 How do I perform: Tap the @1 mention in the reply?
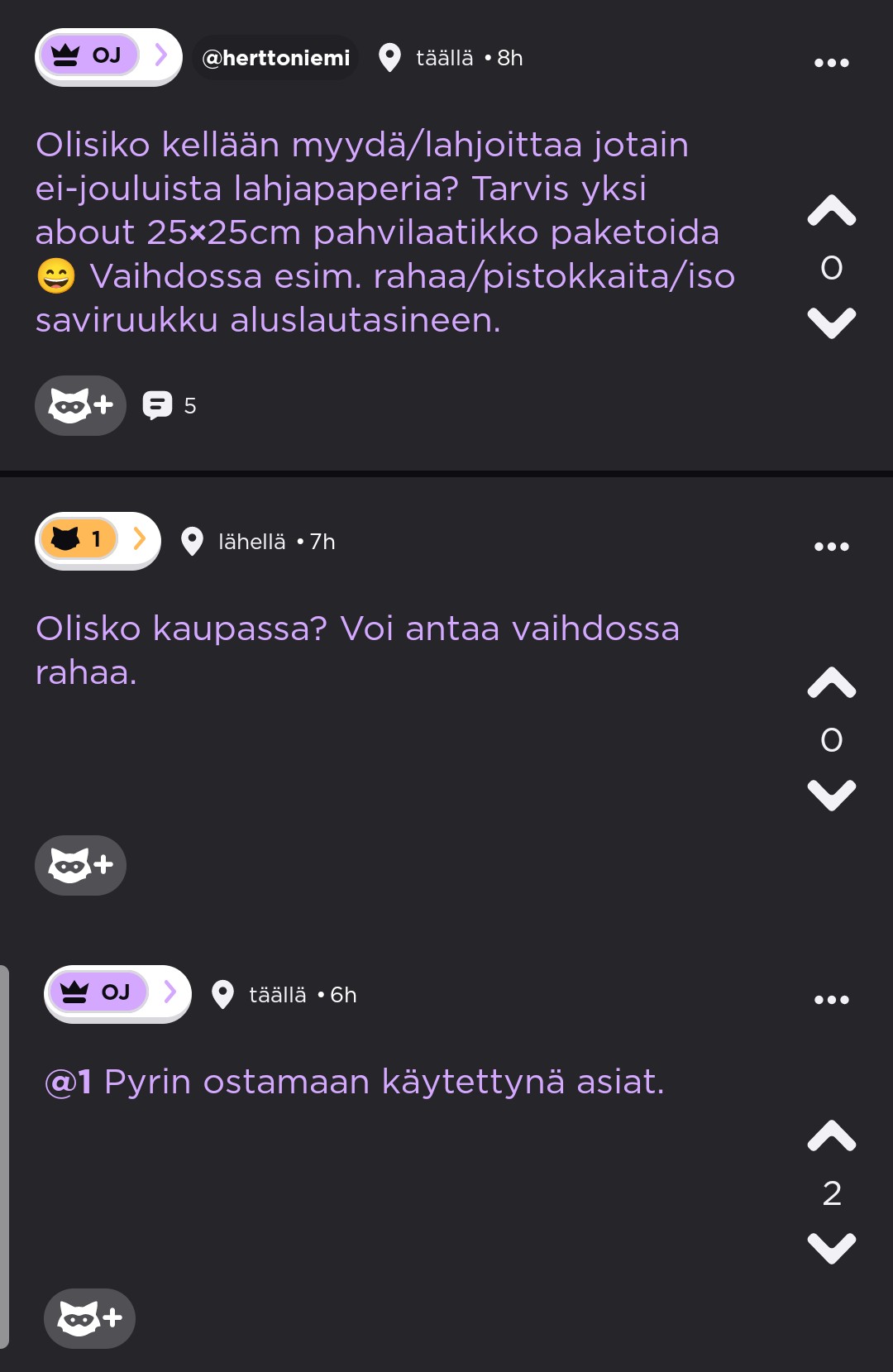pyautogui.click(x=69, y=1082)
